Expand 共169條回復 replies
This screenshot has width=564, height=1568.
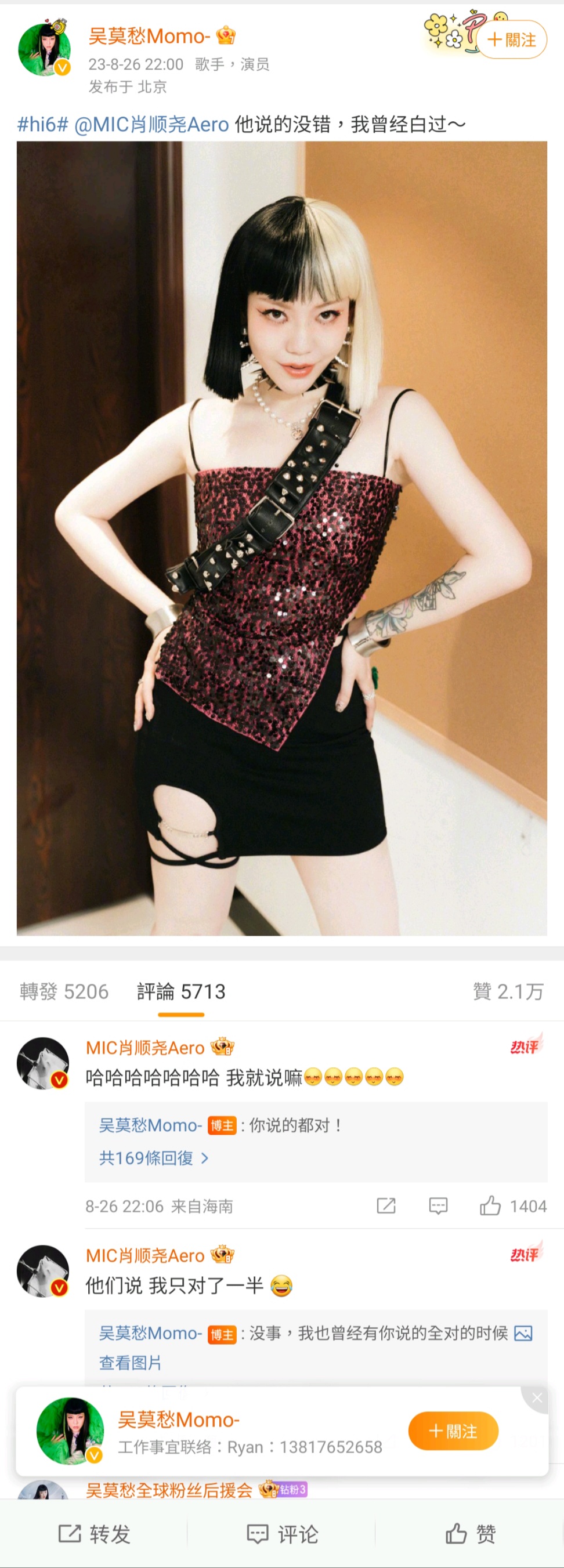coord(154,1158)
